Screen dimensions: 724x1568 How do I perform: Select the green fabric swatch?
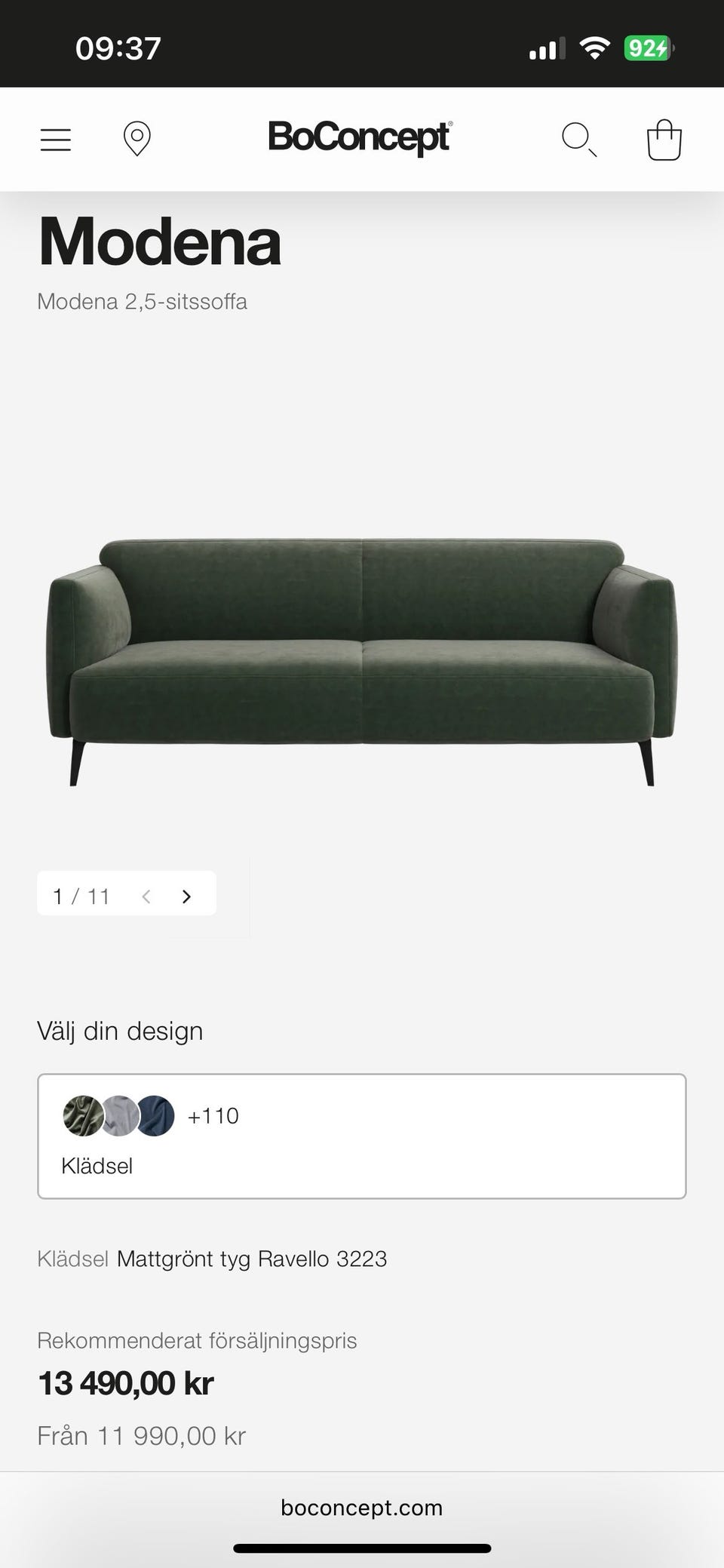point(81,1116)
